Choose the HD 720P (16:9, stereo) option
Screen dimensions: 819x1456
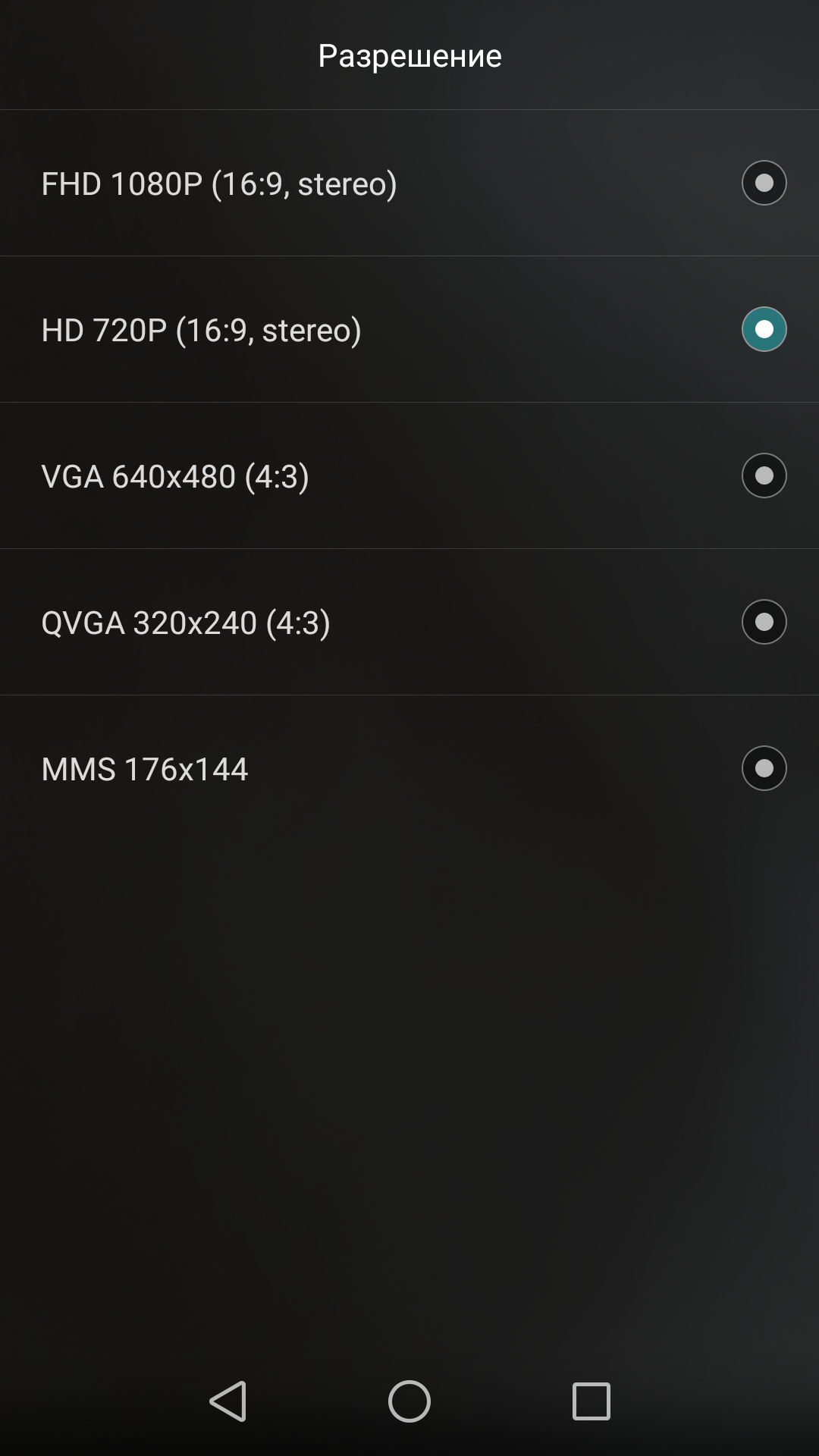409,329
